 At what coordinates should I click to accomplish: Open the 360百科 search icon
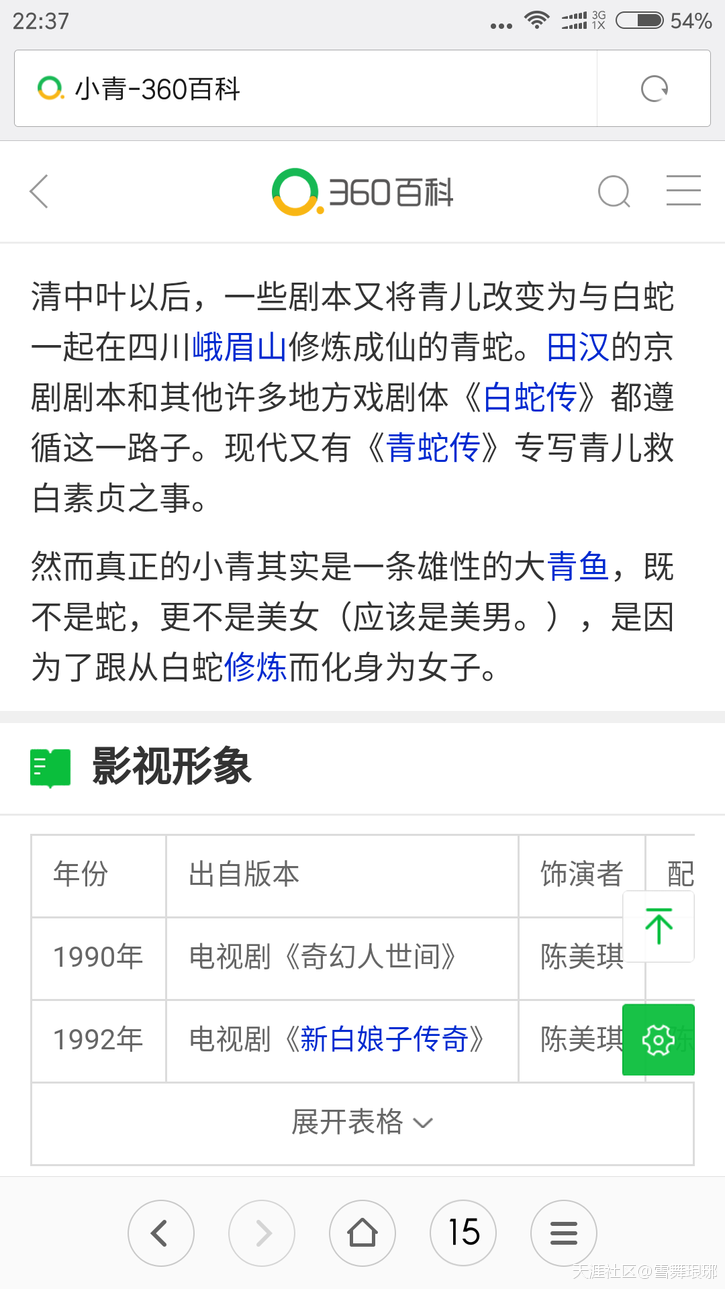613,191
